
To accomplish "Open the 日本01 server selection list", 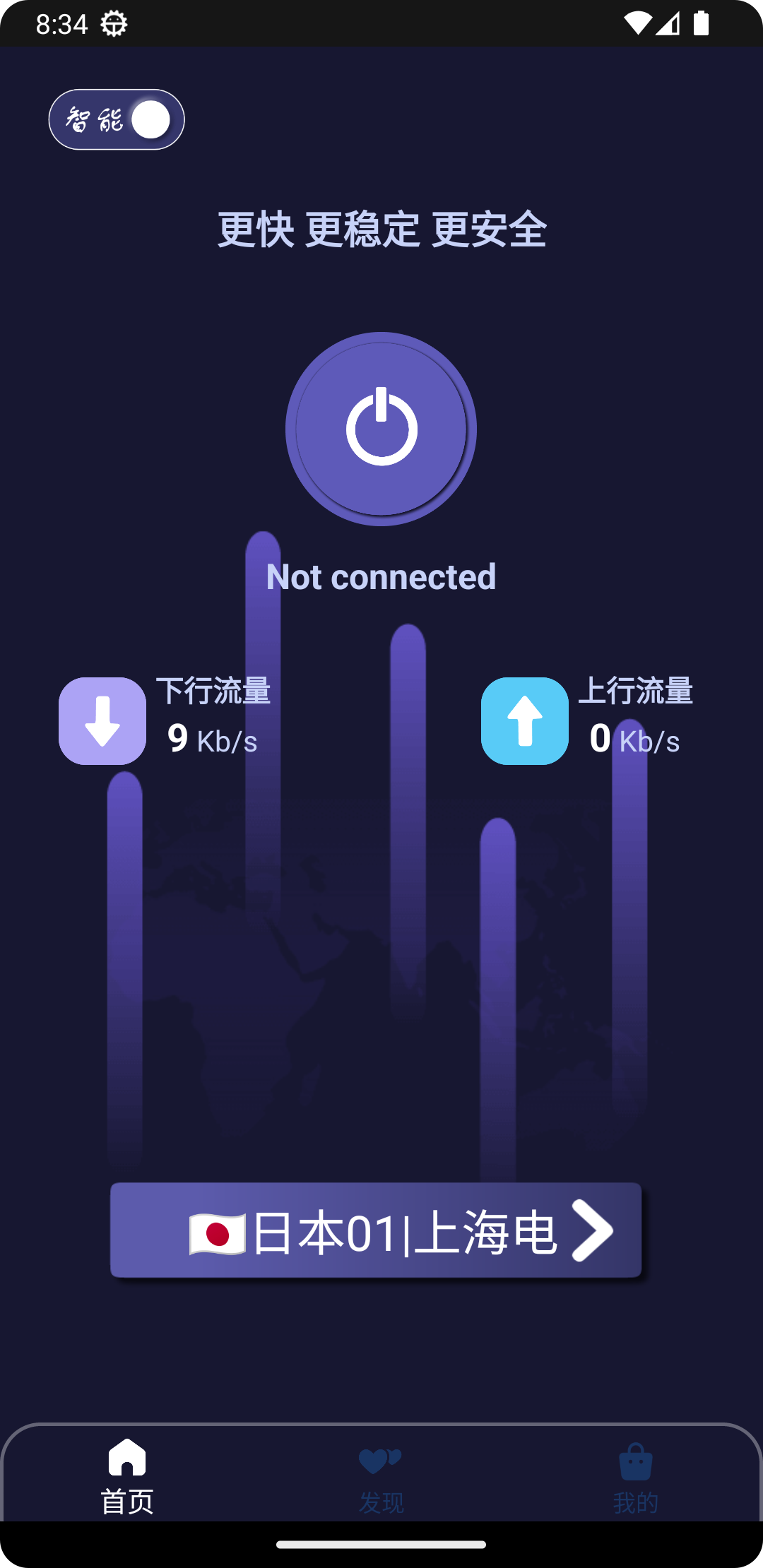I will click(376, 1230).
